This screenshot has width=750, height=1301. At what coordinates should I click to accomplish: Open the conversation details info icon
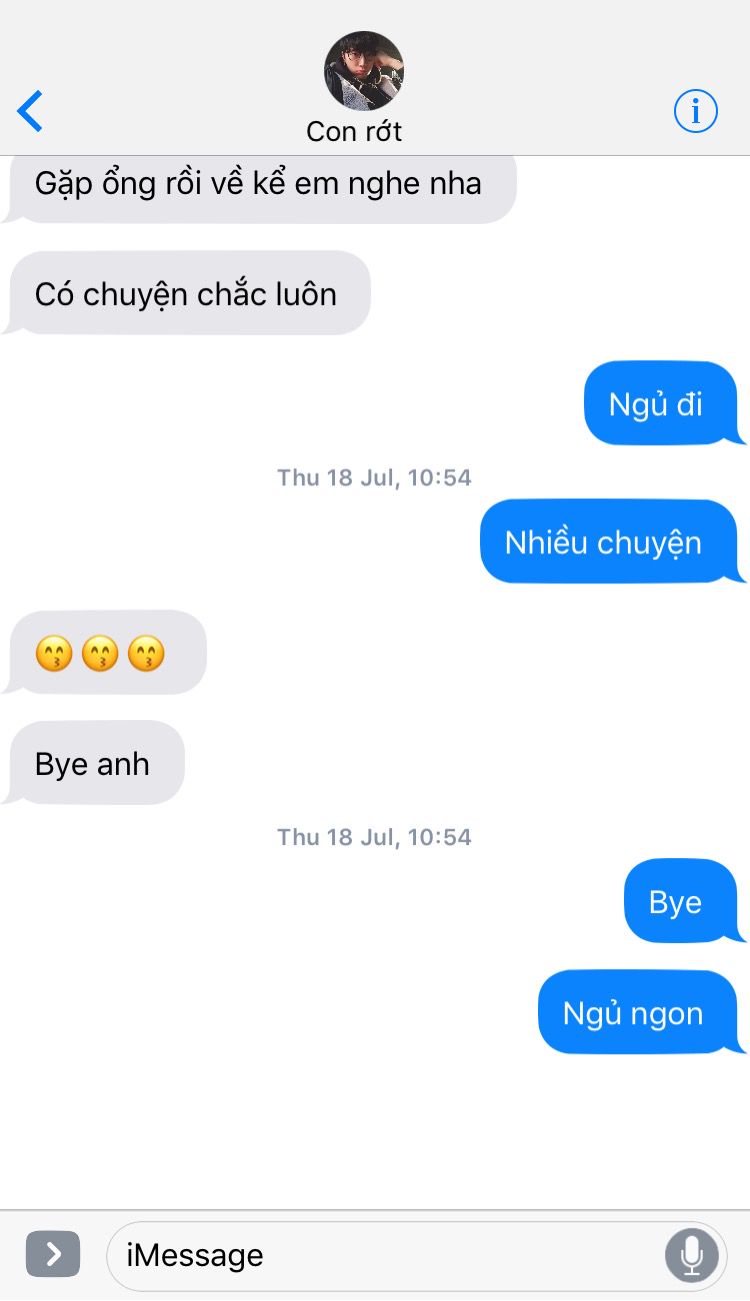pyautogui.click(x=695, y=110)
